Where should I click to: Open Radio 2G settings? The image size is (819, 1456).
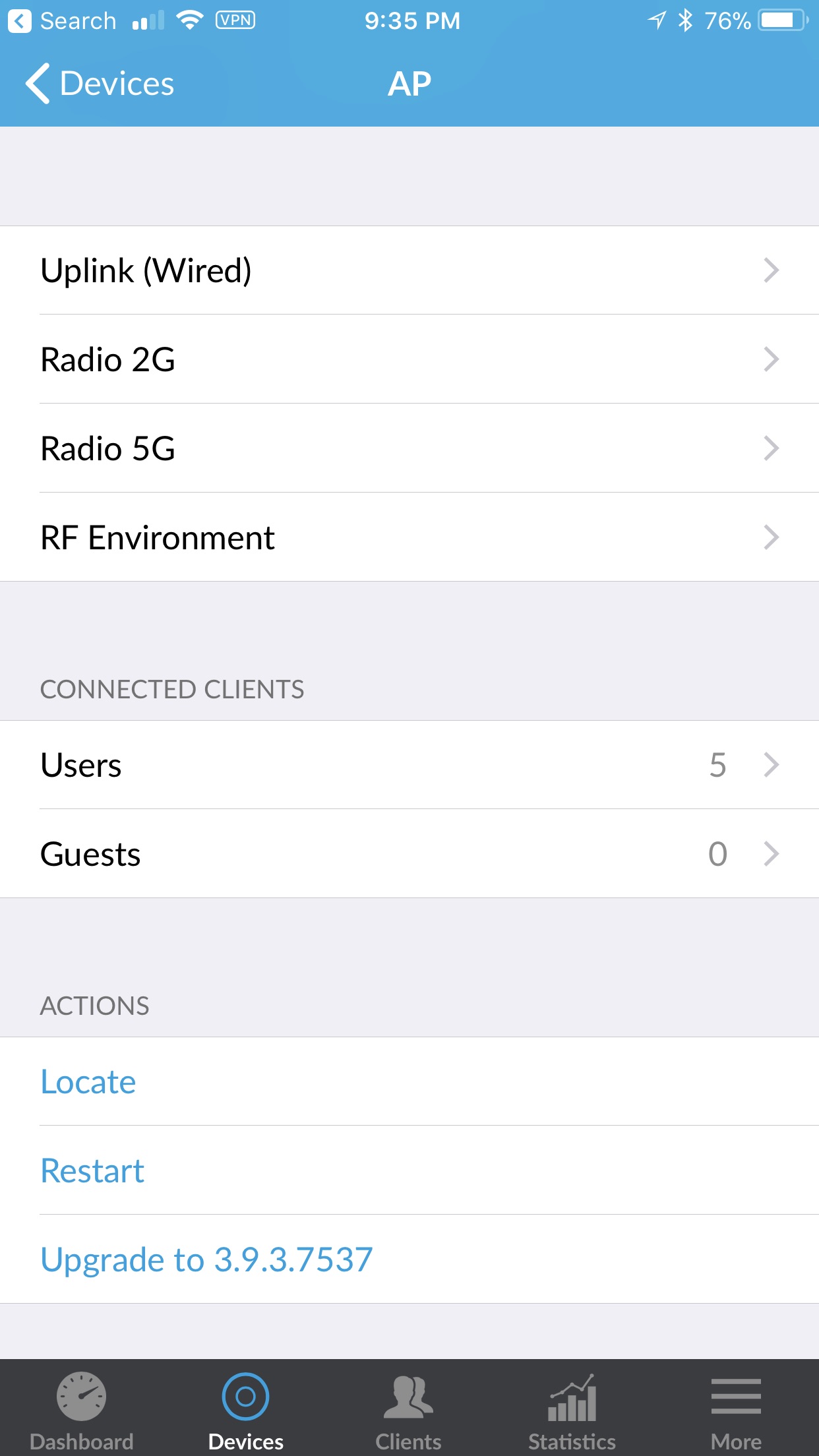[409, 359]
